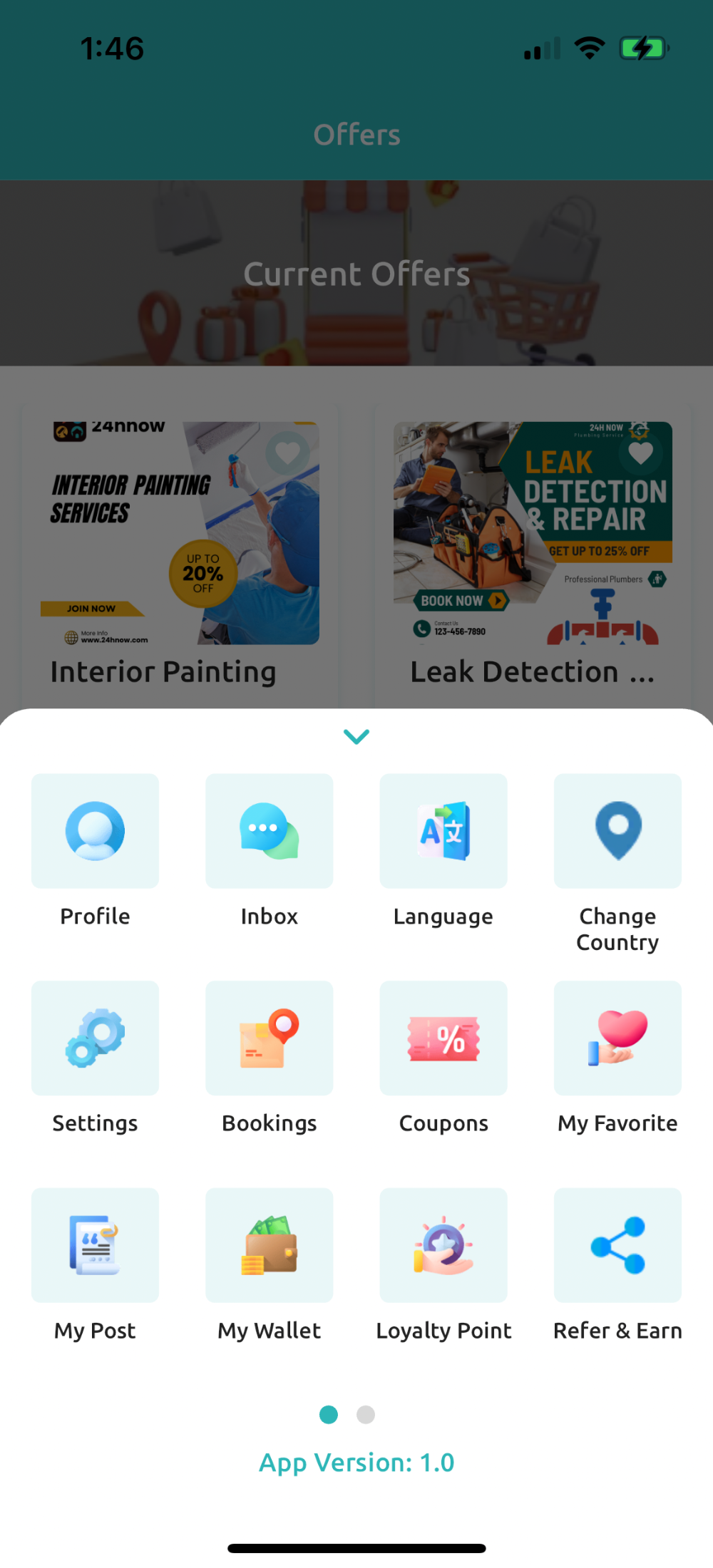This screenshot has width=713, height=1568.
Task: Collapse the menu sheet with the chevron
Action: point(356,736)
